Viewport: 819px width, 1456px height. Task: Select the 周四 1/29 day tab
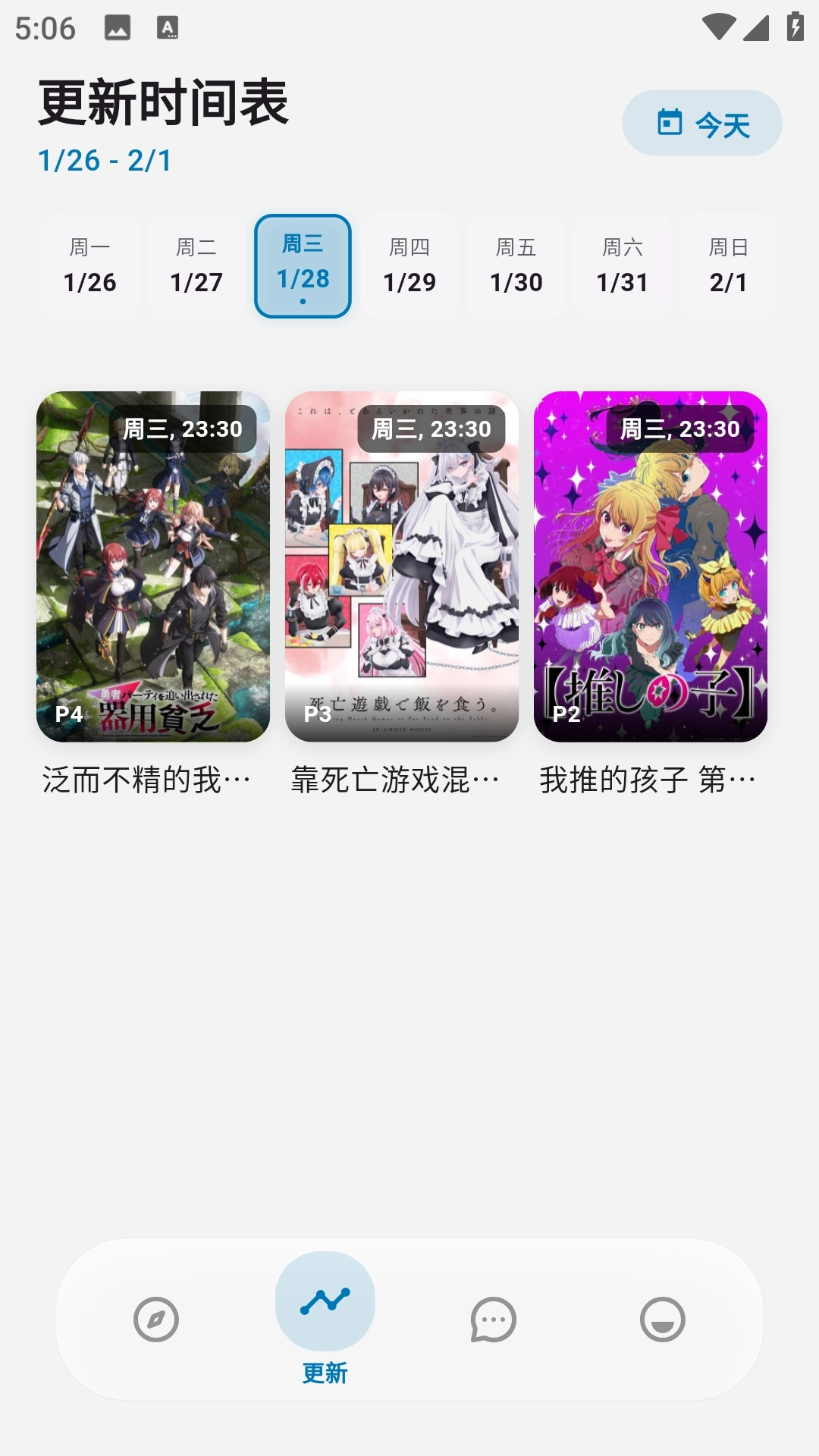click(409, 265)
